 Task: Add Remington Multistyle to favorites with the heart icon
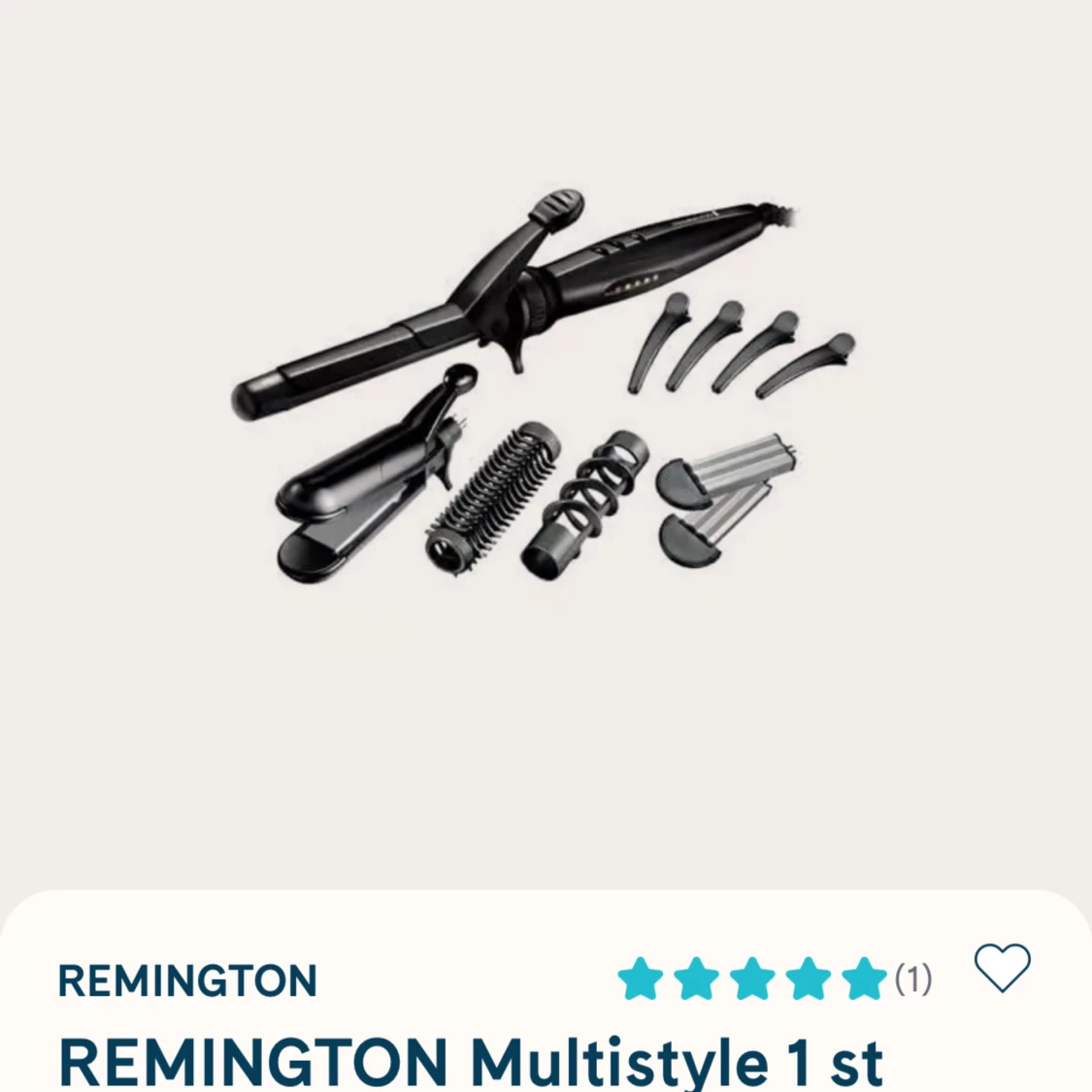click(1002, 969)
